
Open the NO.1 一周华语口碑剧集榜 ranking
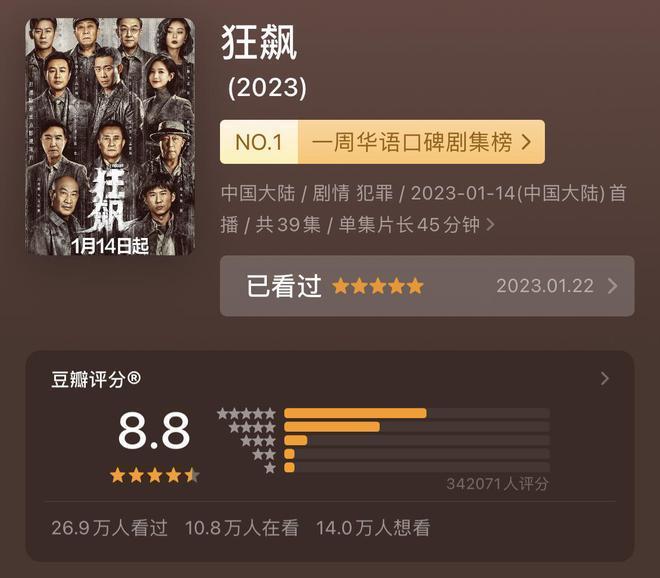382,142
